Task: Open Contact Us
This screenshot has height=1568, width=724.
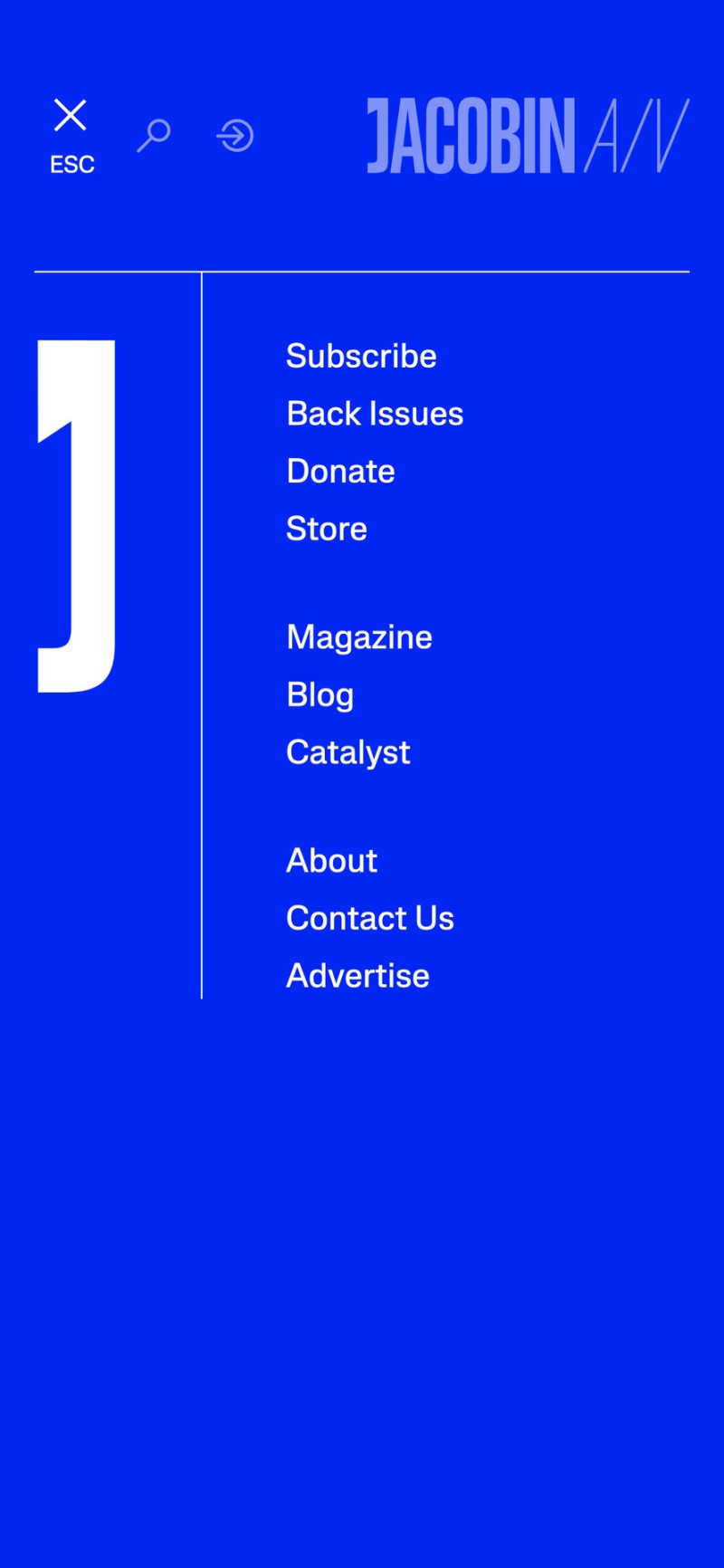Action: 370,918
